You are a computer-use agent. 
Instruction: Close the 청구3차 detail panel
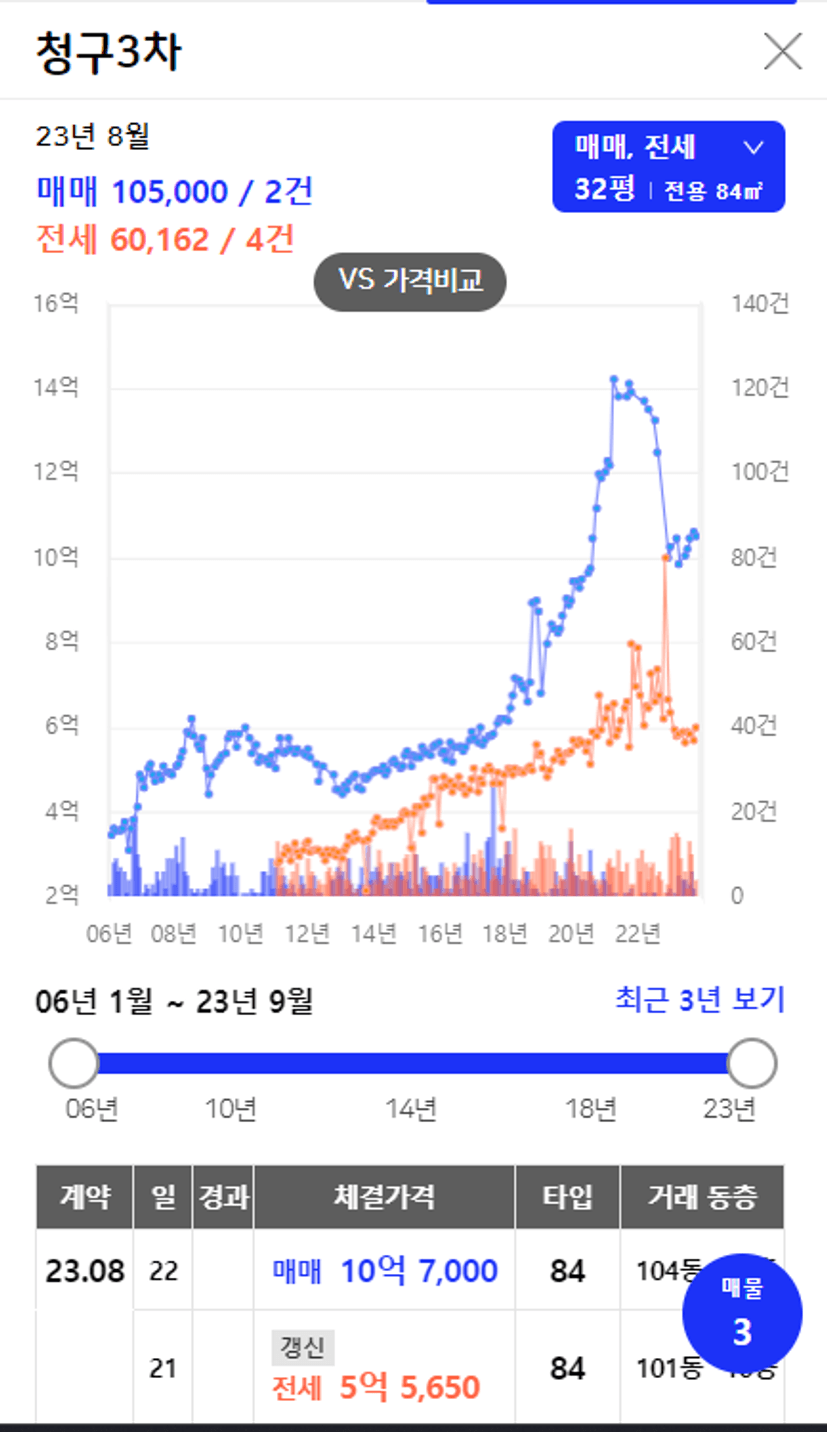tap(782, 51)
